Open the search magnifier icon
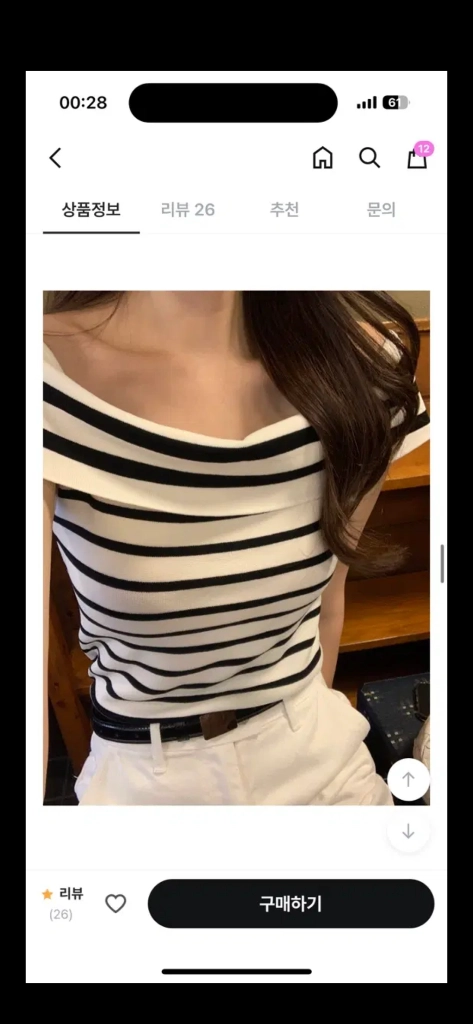This screenshot has width=473, height=1024. 370,157
